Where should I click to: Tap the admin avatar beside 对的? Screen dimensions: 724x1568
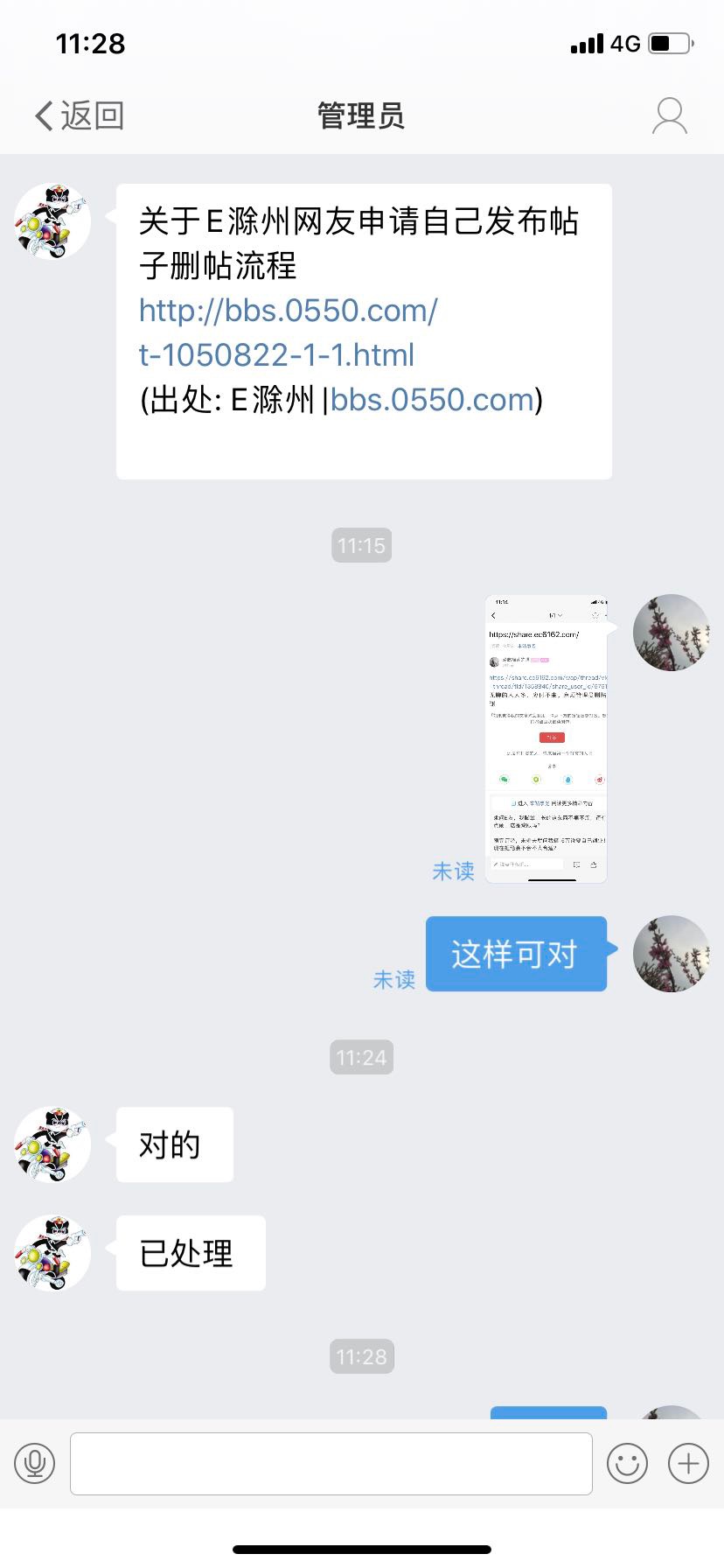[52, 1144]
